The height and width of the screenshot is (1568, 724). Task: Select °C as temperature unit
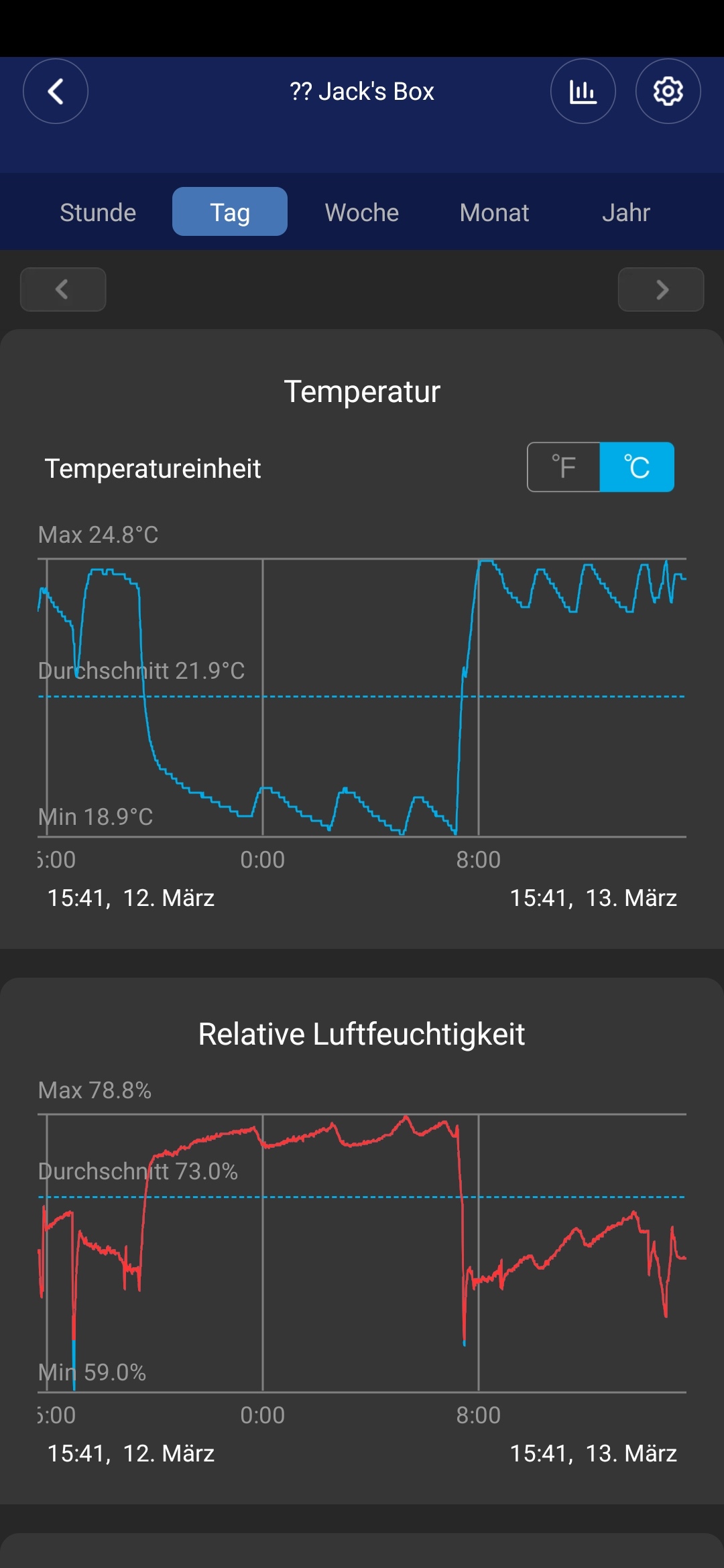click(x=637, y=467)
